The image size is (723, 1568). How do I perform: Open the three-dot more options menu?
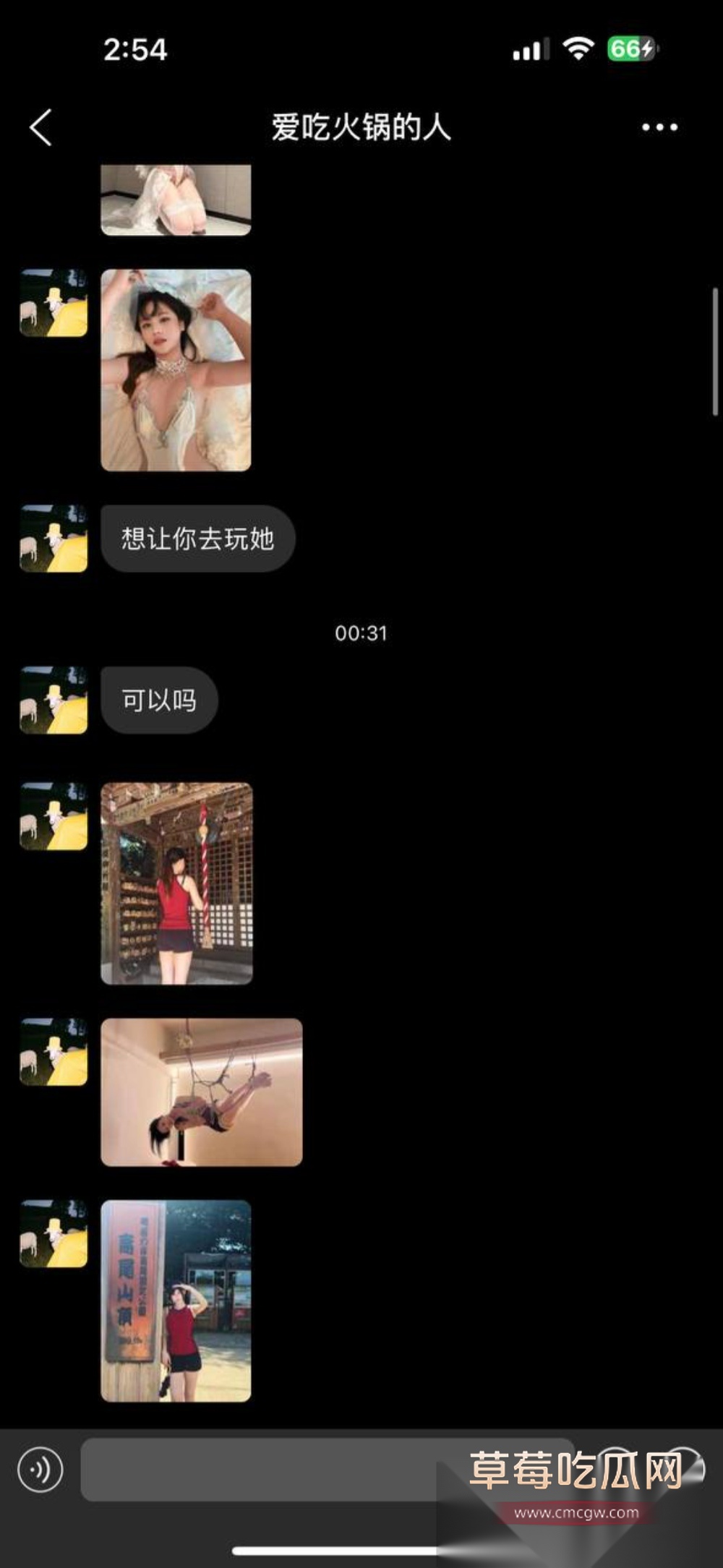pyautogui.click(x=659, y=128)
